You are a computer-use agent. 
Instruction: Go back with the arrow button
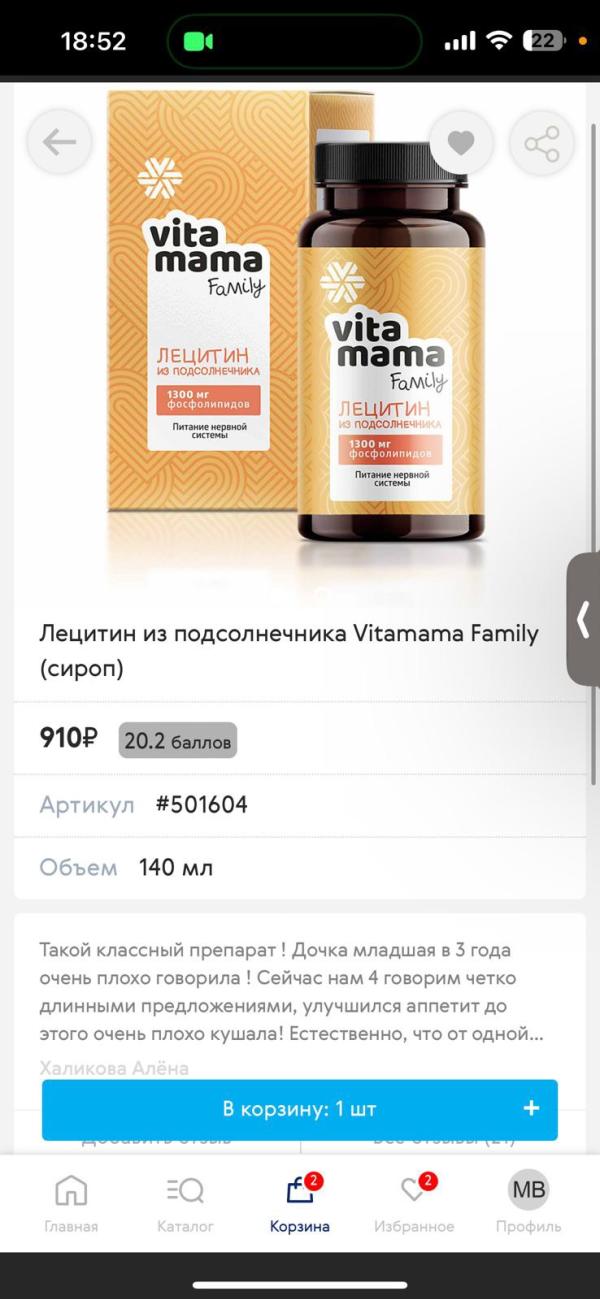60,143
